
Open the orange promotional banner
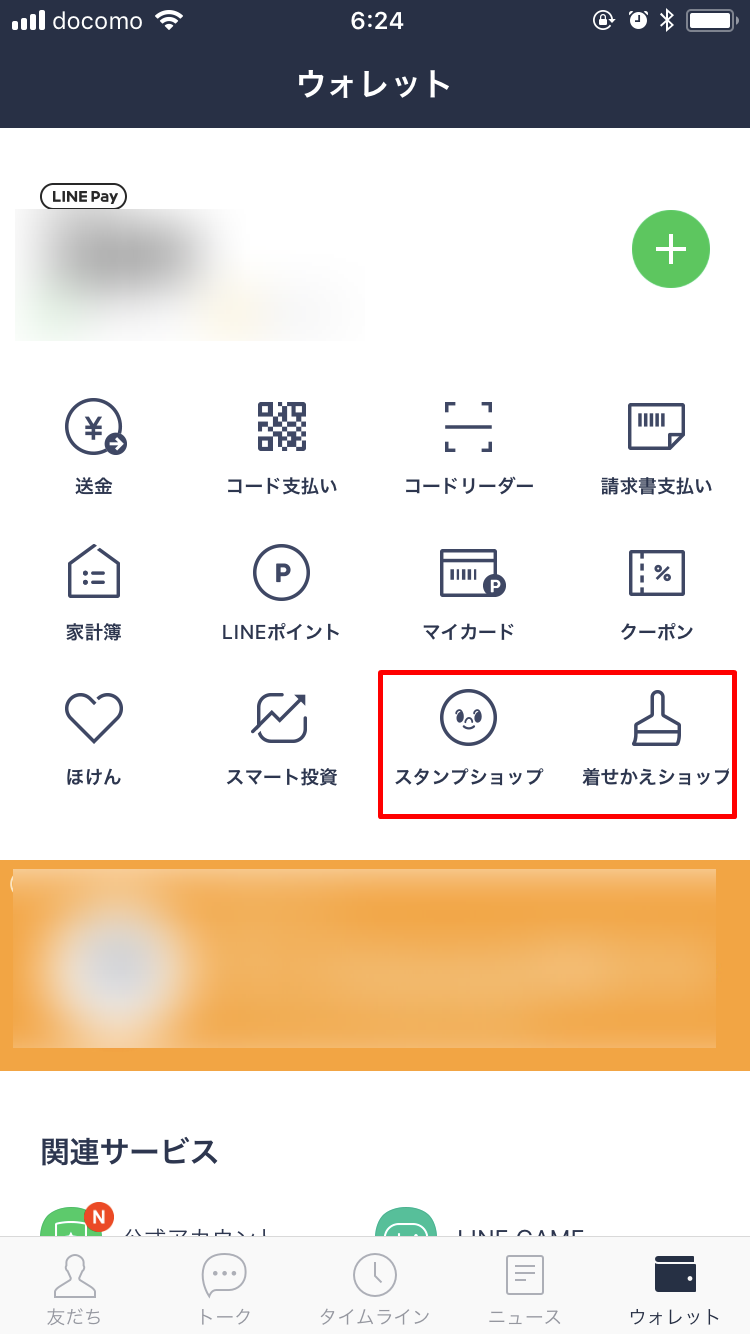[375, 964]
